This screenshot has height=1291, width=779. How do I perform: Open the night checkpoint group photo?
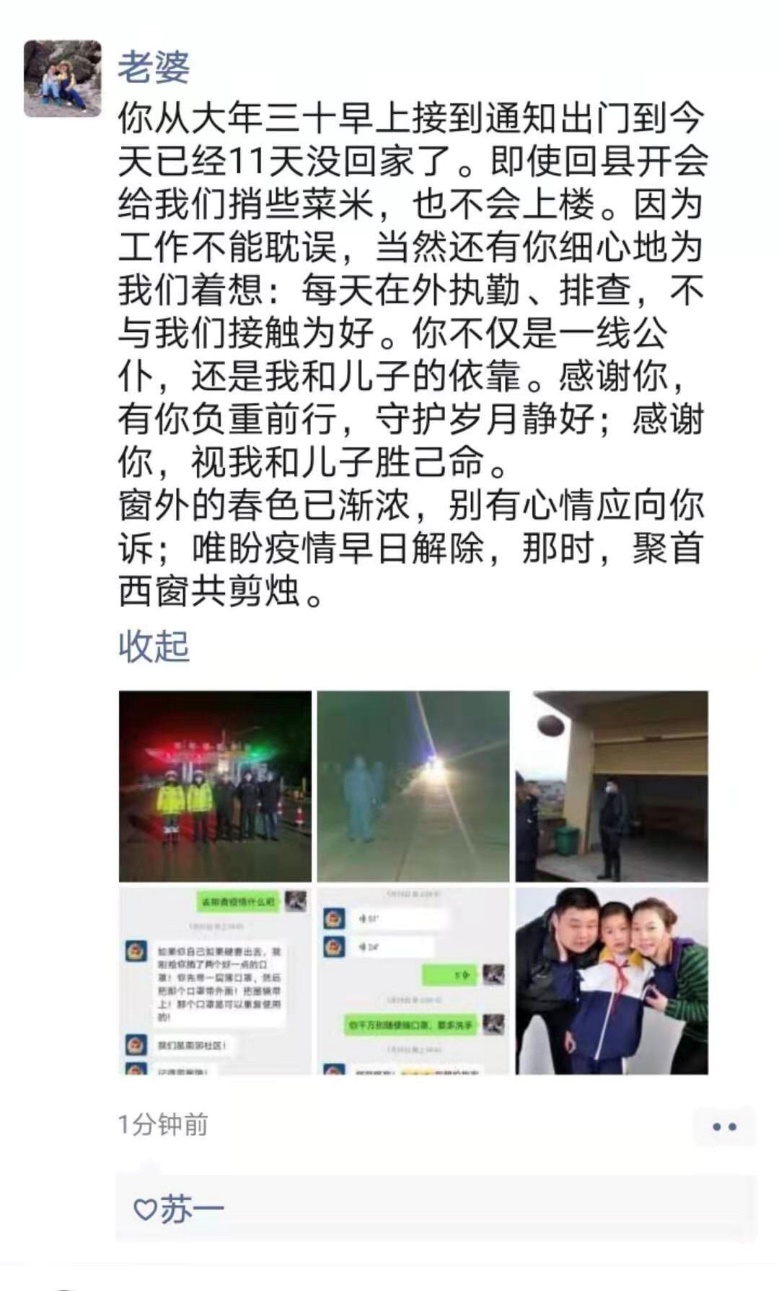point(215,785)
